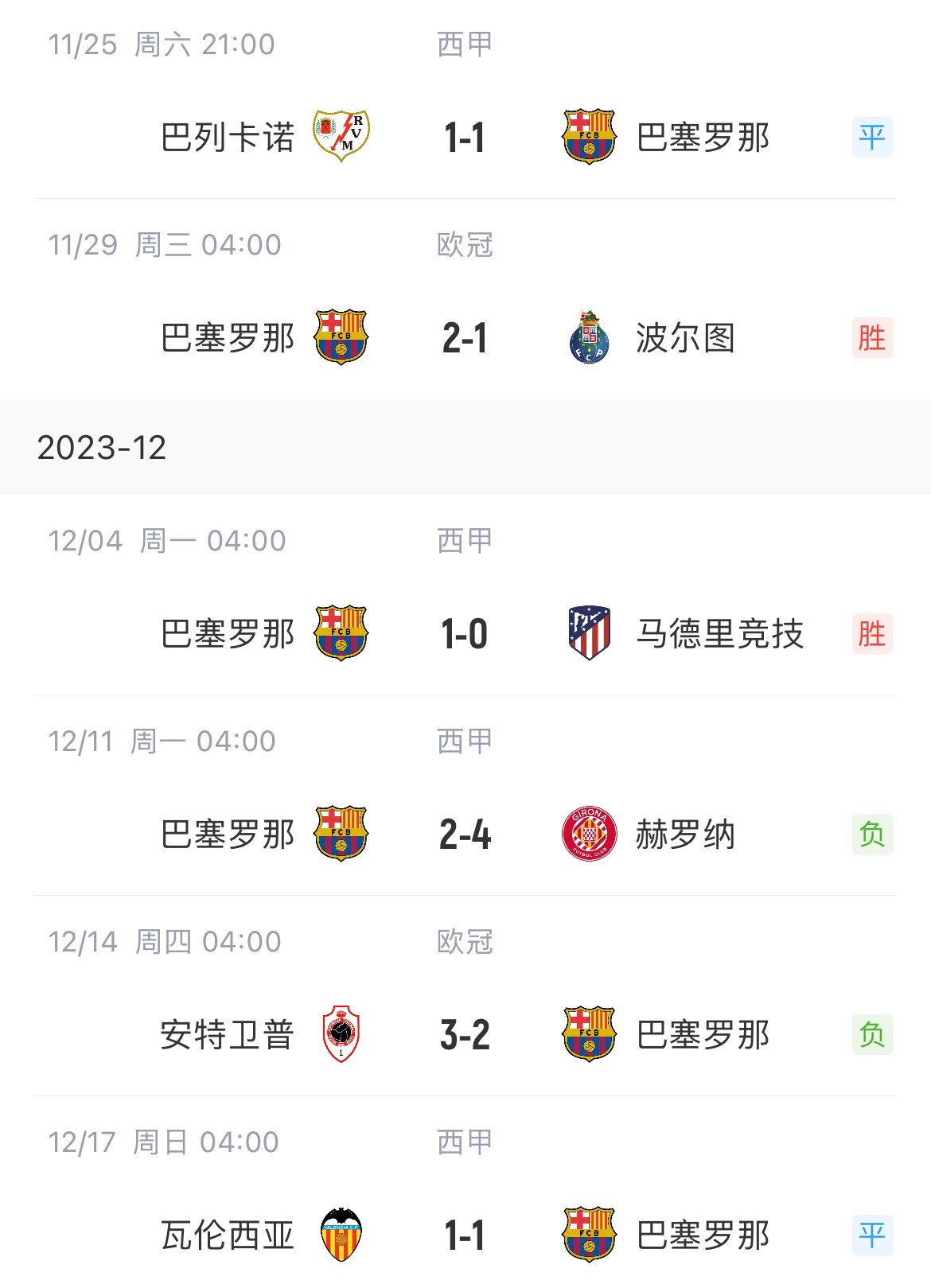This screenshot has width=931, height=1288.
Task: Open the 巴塞罗那 1-0 马德里竞技 match
Action: click(x=465, y=633)
